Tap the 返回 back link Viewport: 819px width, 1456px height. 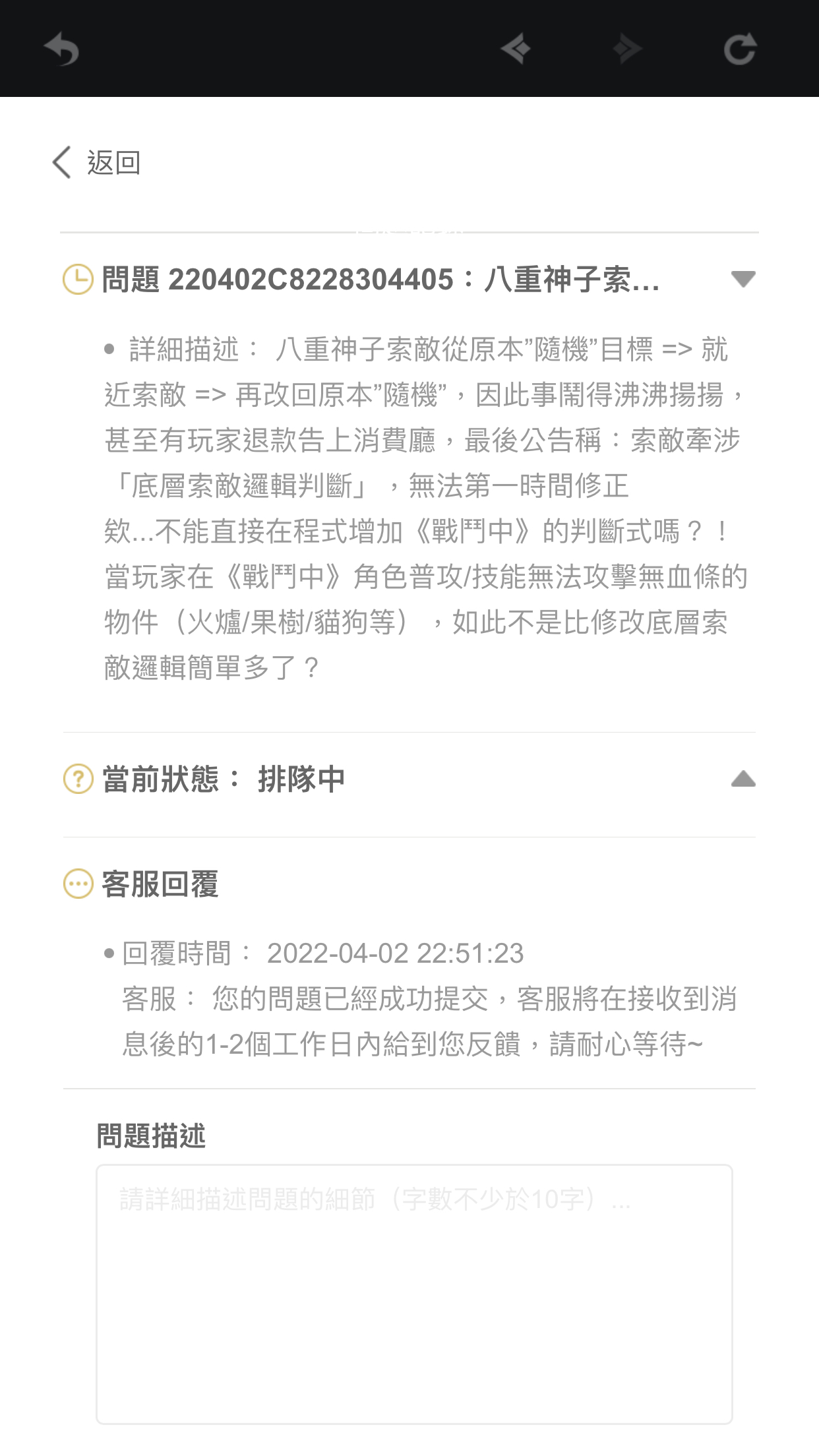[98, 162]
